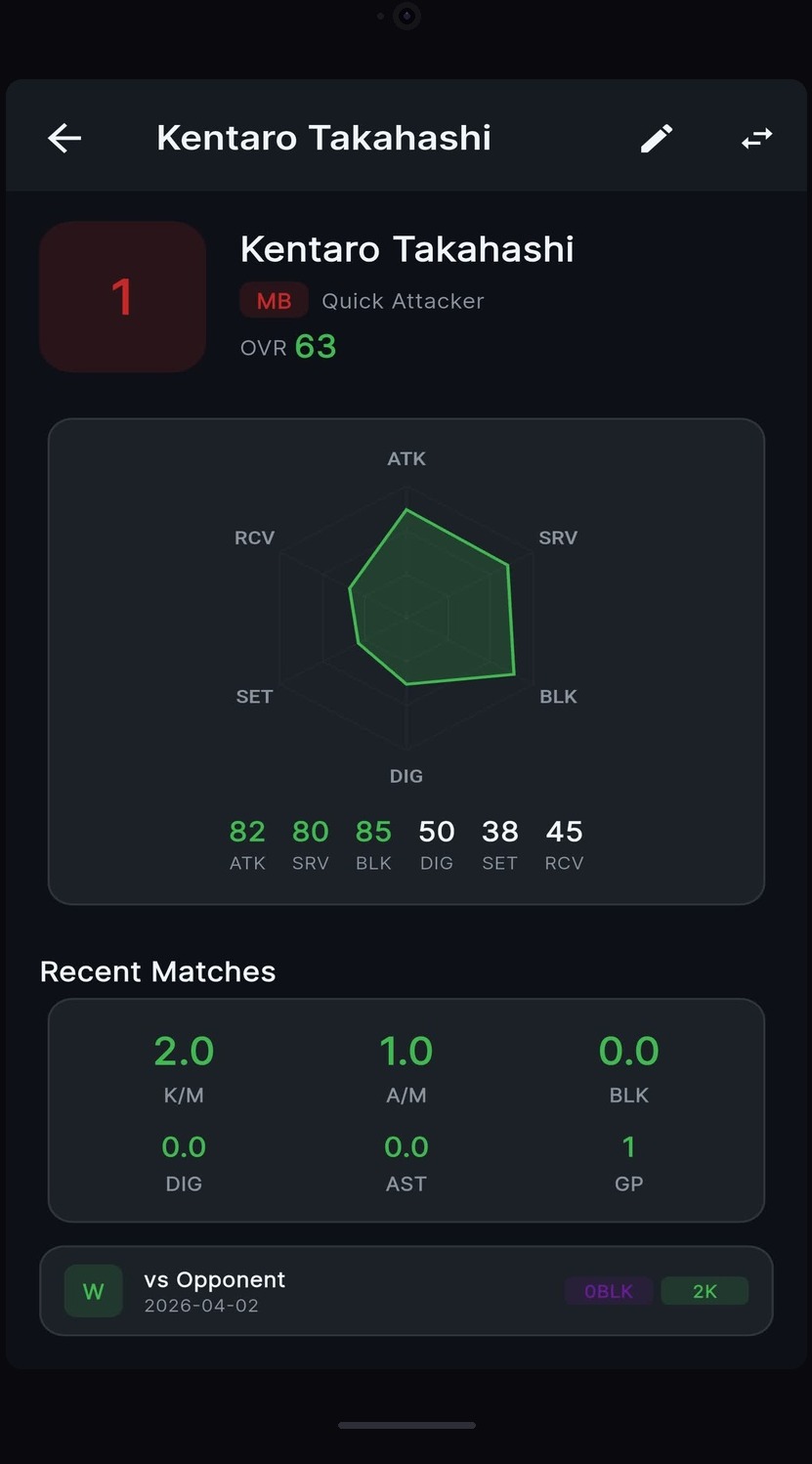Tap the Quick Attacker role label
Viewport: 812px width, 1464px height.
402,300
